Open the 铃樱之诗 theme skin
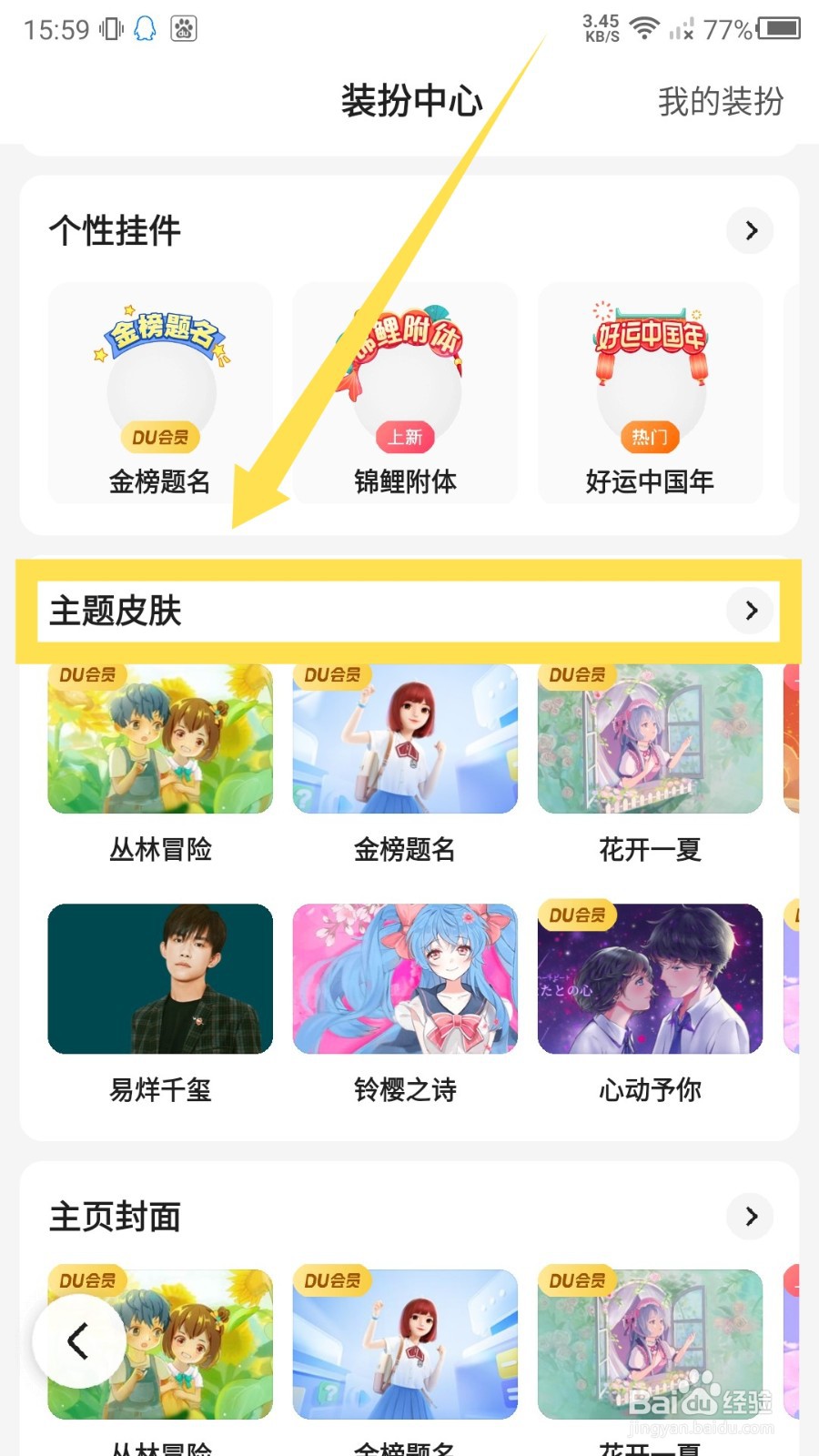This screenshot has height=1456, width=819. [x=405, y=979]
